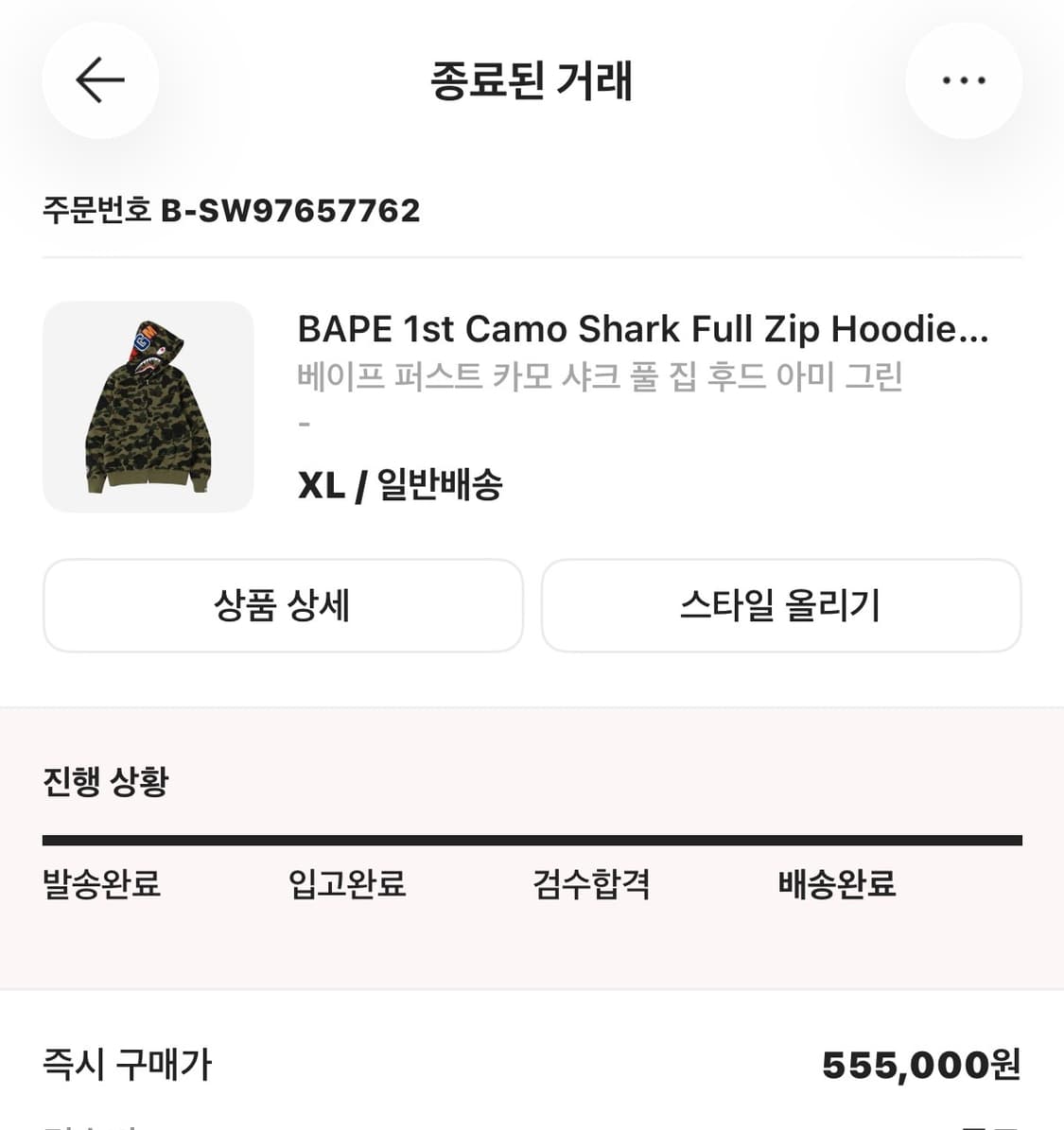Click the black progress bar under 진행 상황

532,838
